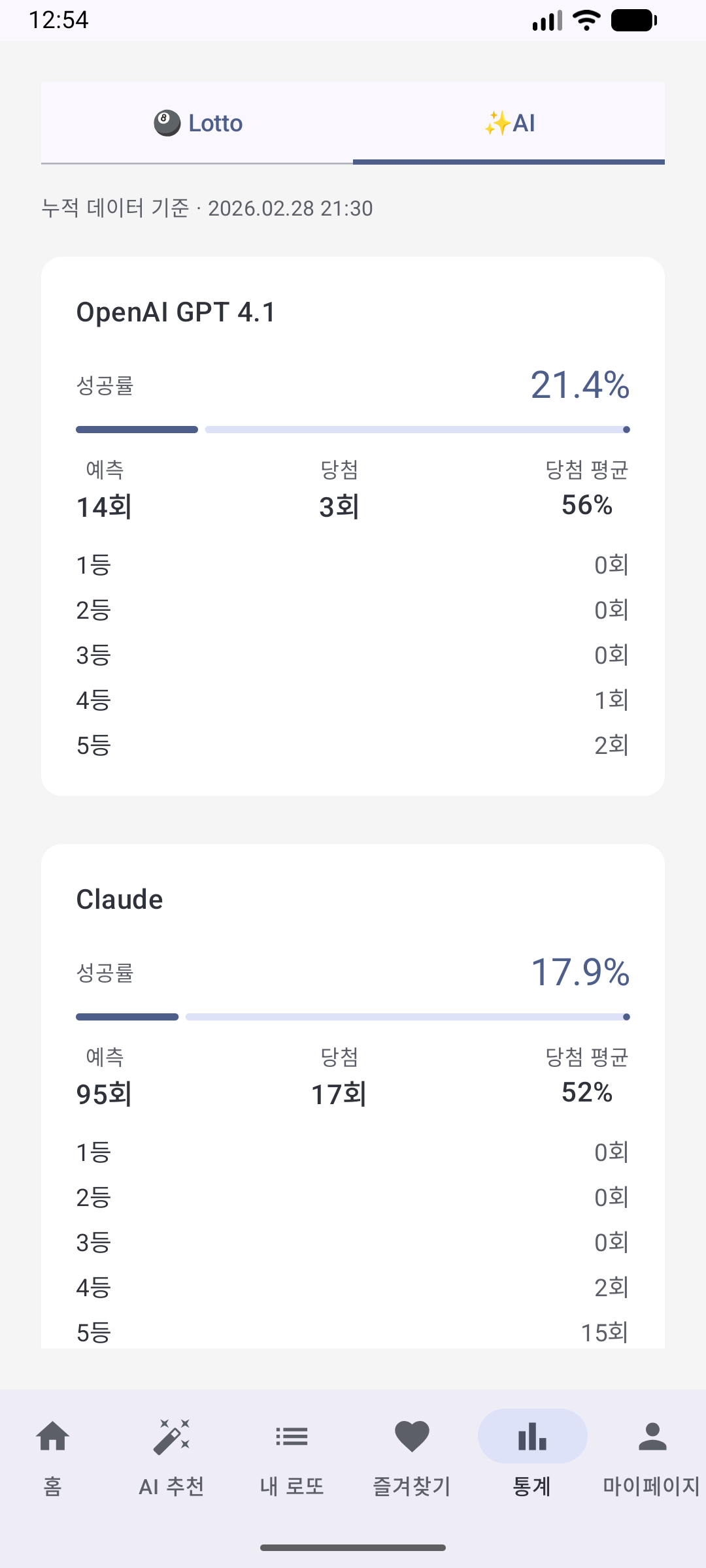Tap the 21.4% success rate progress bar
Screen dimensions: 706x1568
point(353,429)
